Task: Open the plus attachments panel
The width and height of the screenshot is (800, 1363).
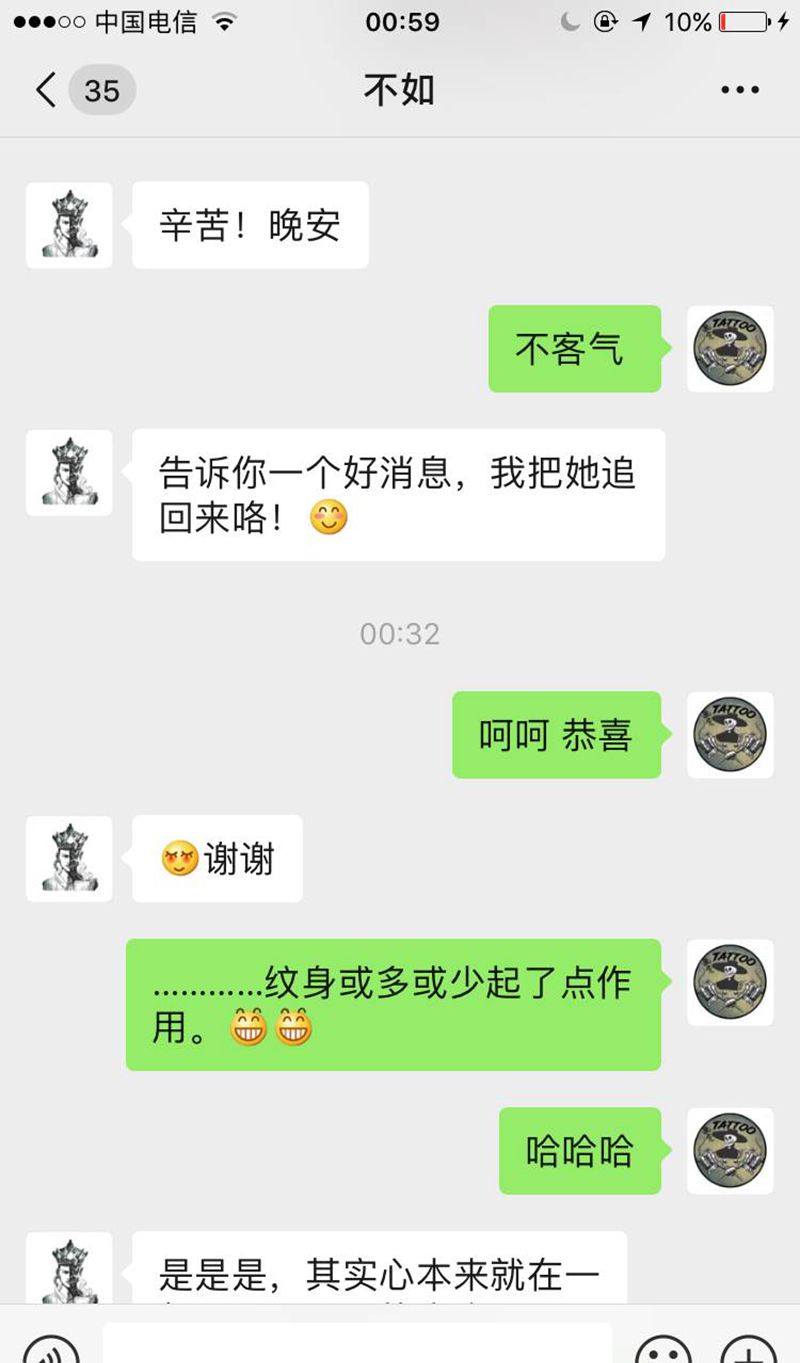Action: coord(749,1351)
